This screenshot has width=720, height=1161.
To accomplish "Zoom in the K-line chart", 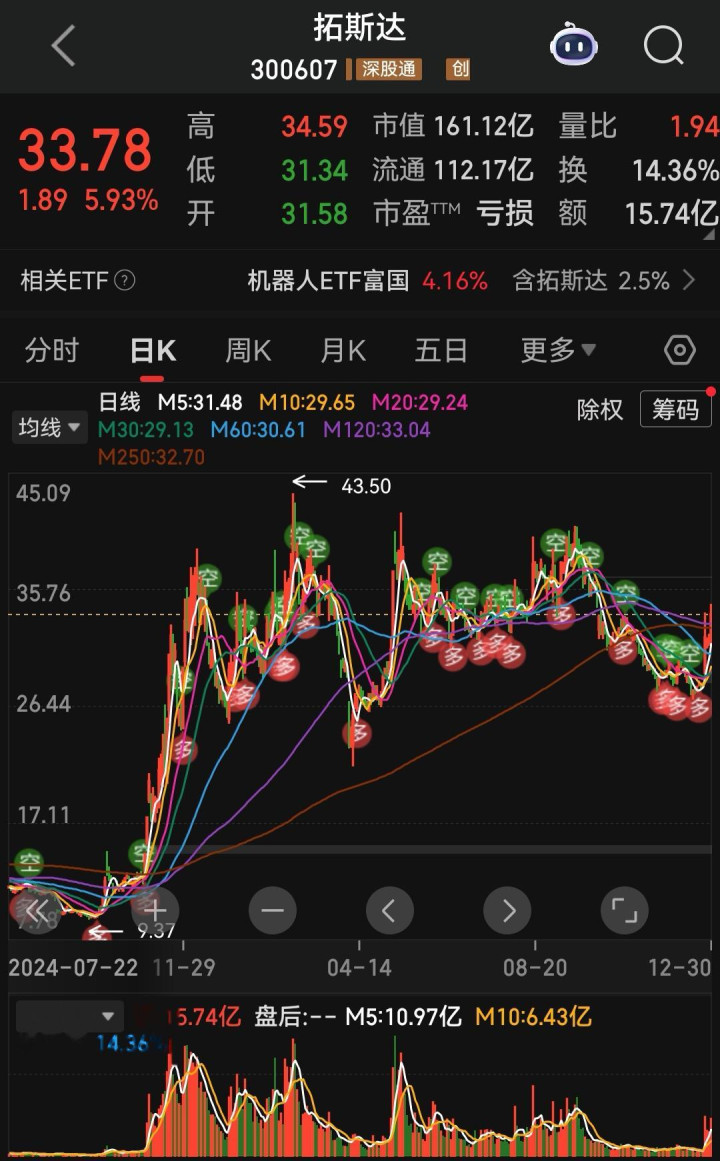I will tap(155, 910).
